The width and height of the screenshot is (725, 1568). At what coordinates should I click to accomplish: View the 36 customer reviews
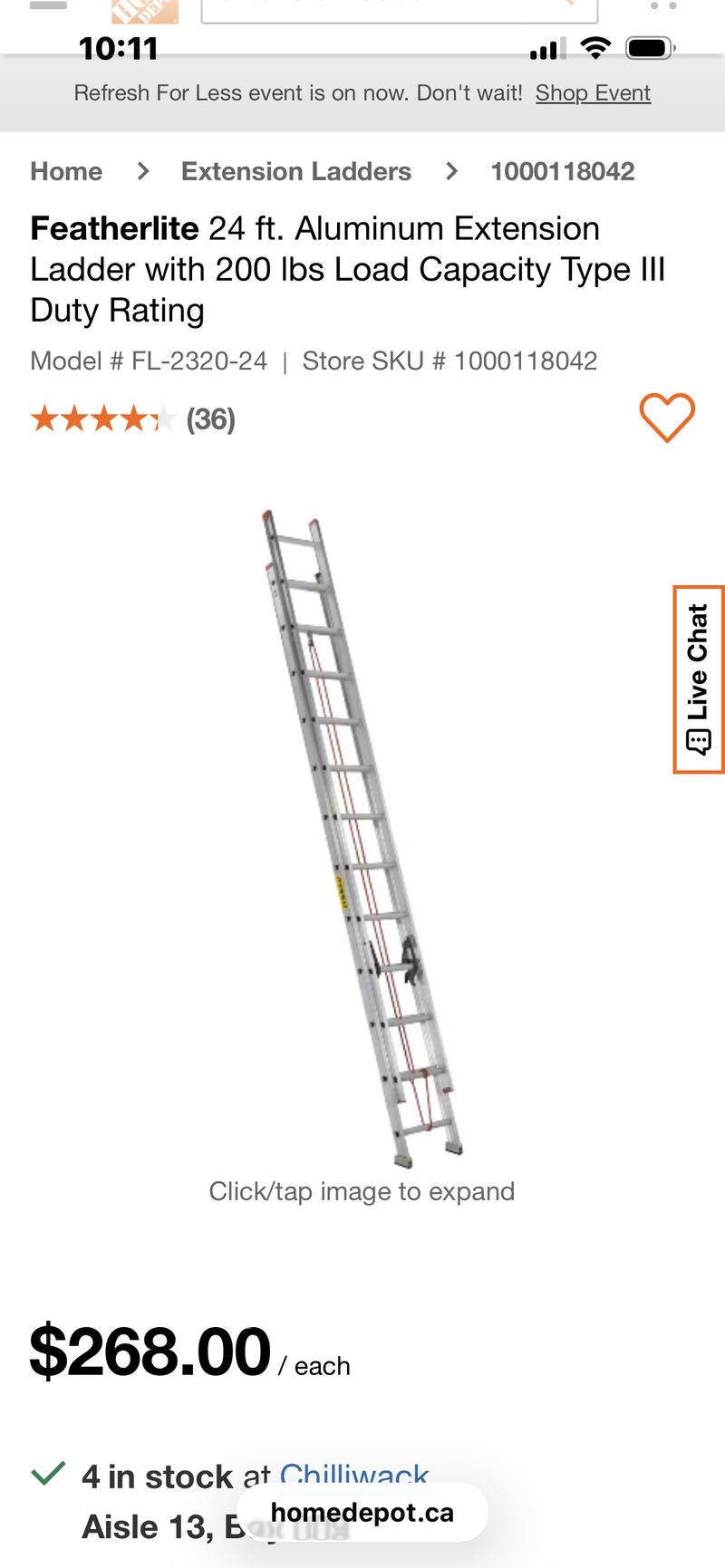(210, 419)
